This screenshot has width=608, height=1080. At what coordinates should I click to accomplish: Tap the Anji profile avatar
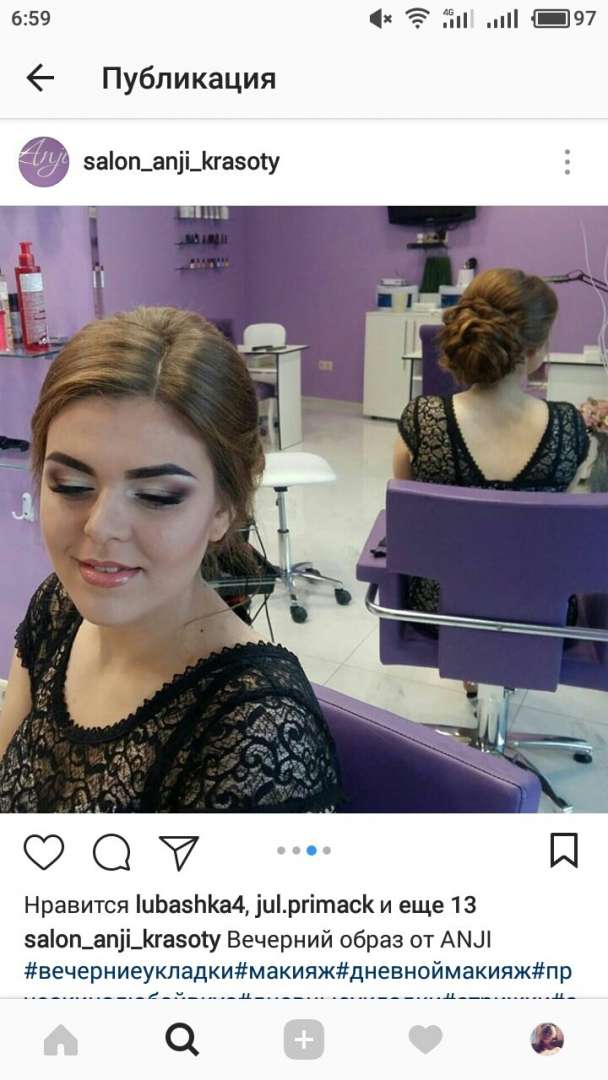click(43, 162)
